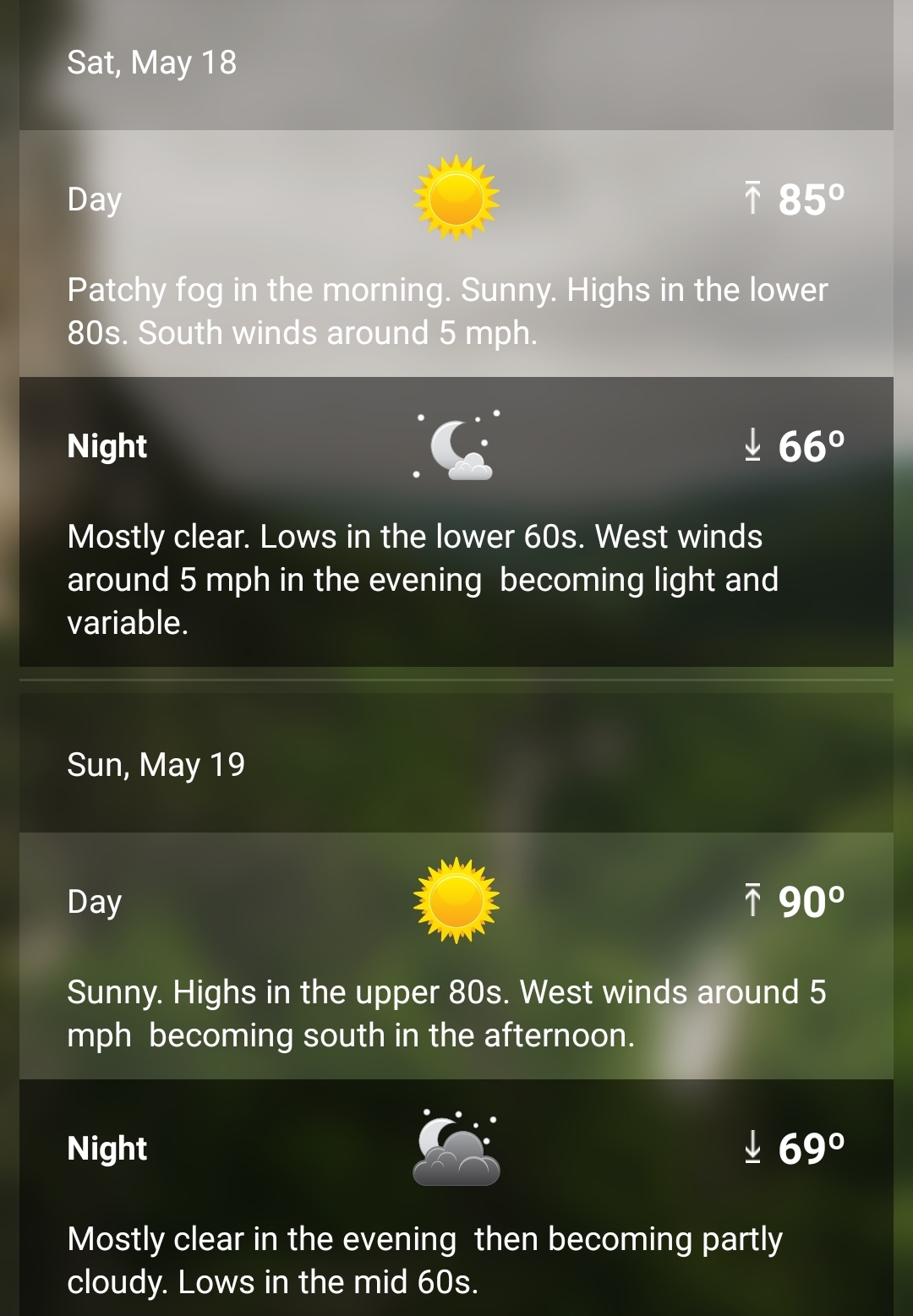Screen dimensions: 913x1316
Task: Select the Sat, May 18 date header
Action: tap(152, 62)
